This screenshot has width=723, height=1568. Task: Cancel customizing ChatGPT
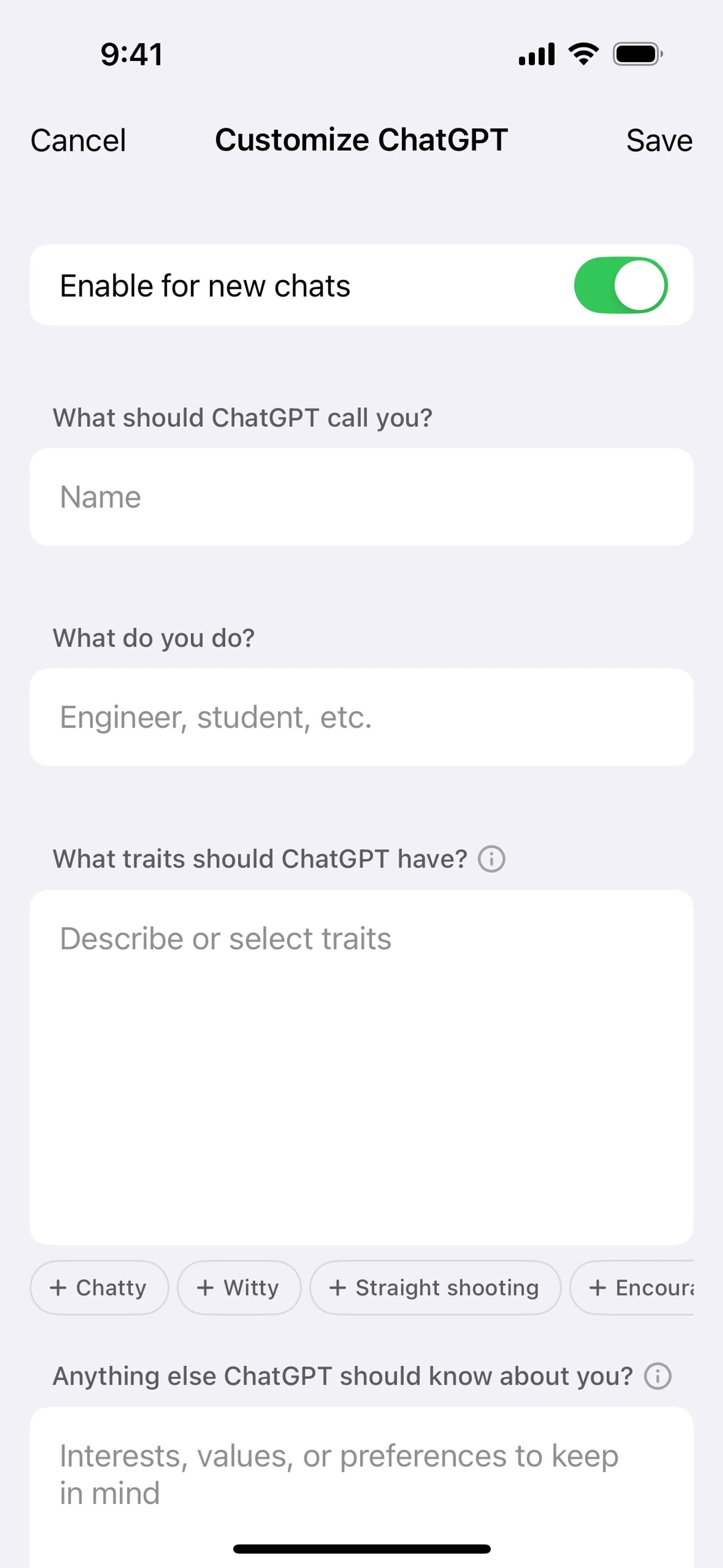[x=78, y=141]
